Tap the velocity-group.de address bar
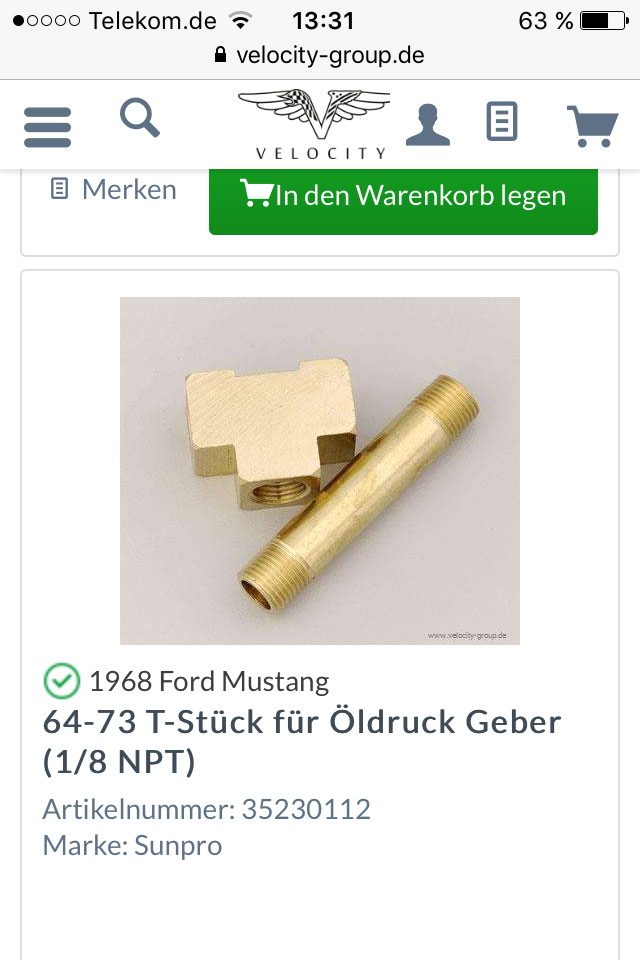 coord(320,55)
